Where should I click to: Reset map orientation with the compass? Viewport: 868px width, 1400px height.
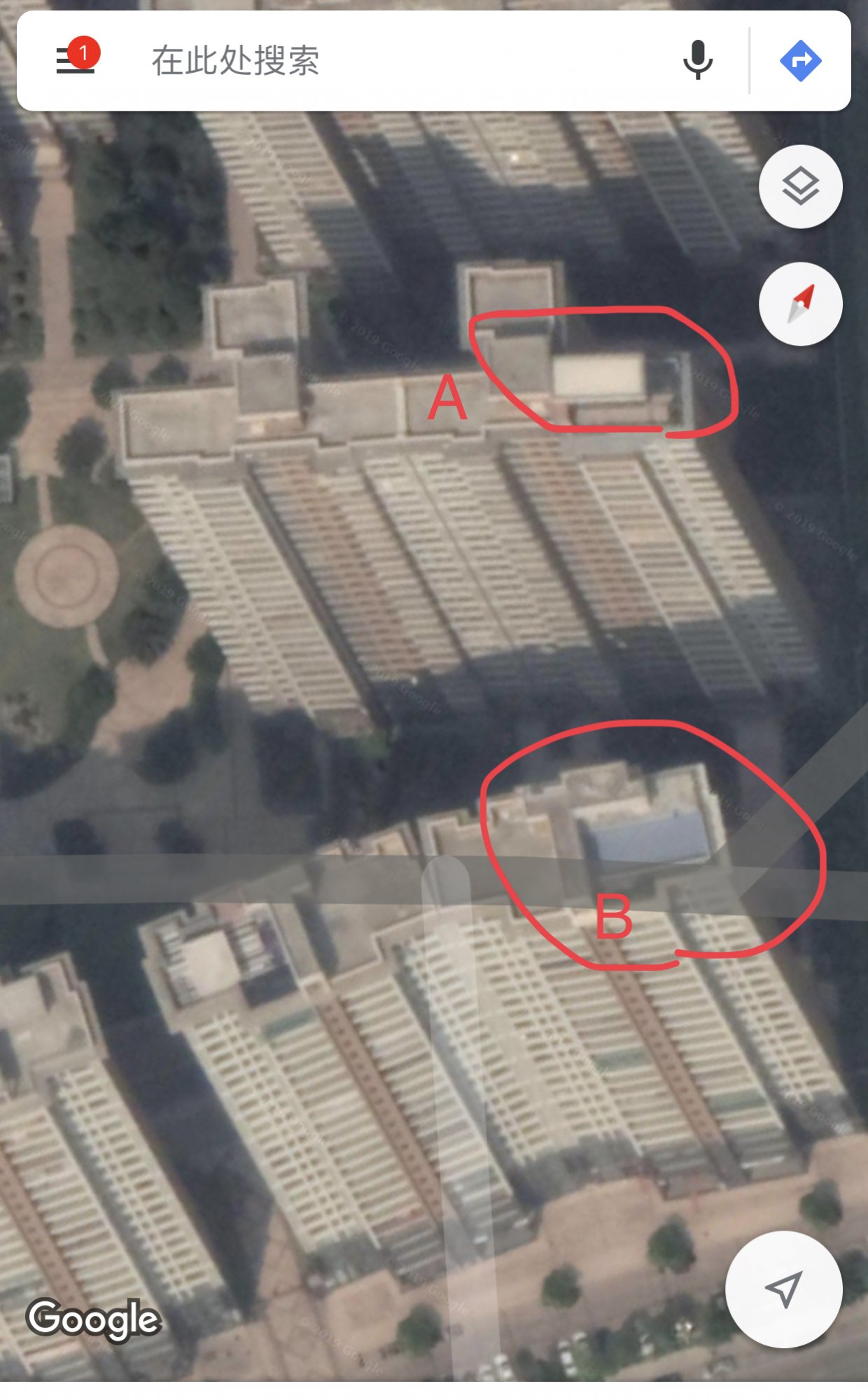(800, 304)
